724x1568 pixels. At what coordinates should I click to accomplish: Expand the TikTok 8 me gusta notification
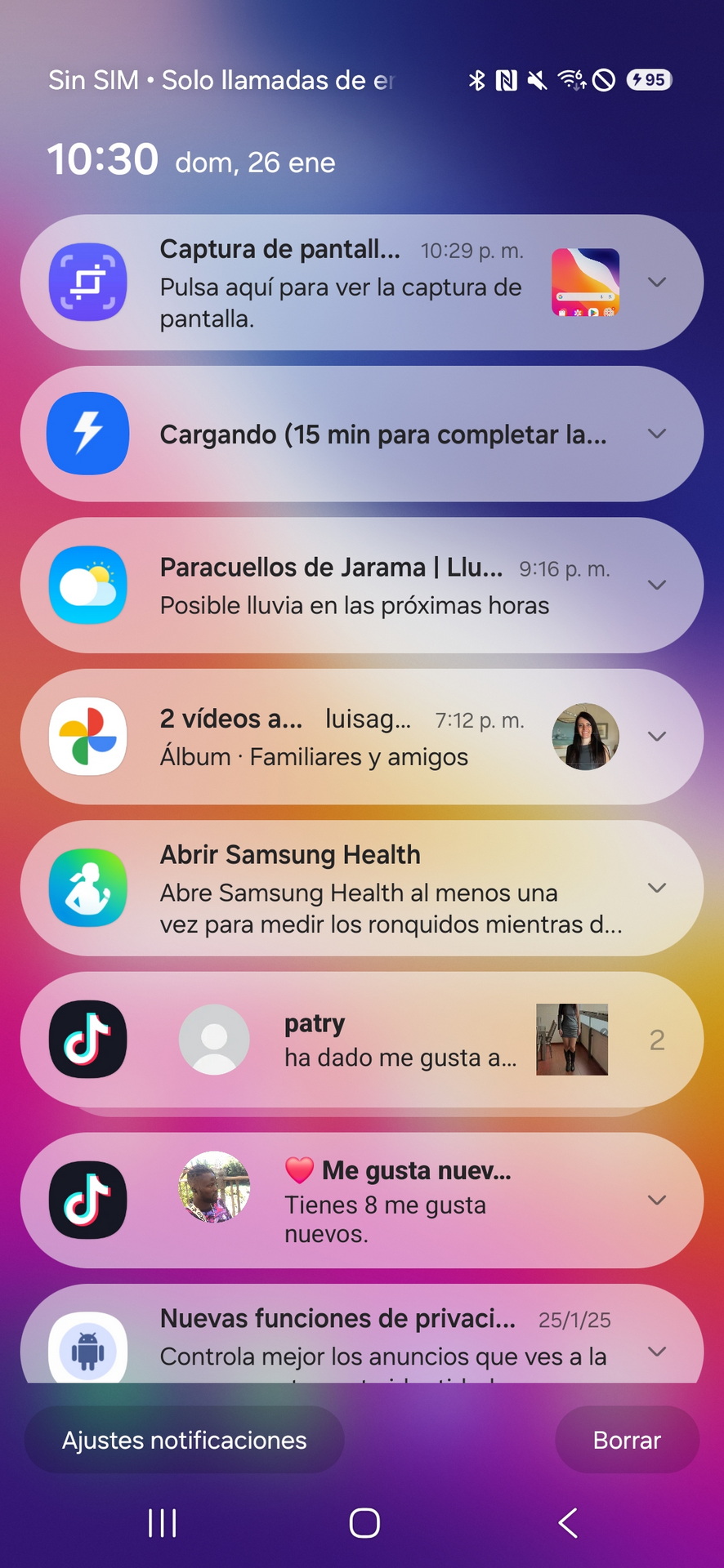click(x=657, y=1200)
